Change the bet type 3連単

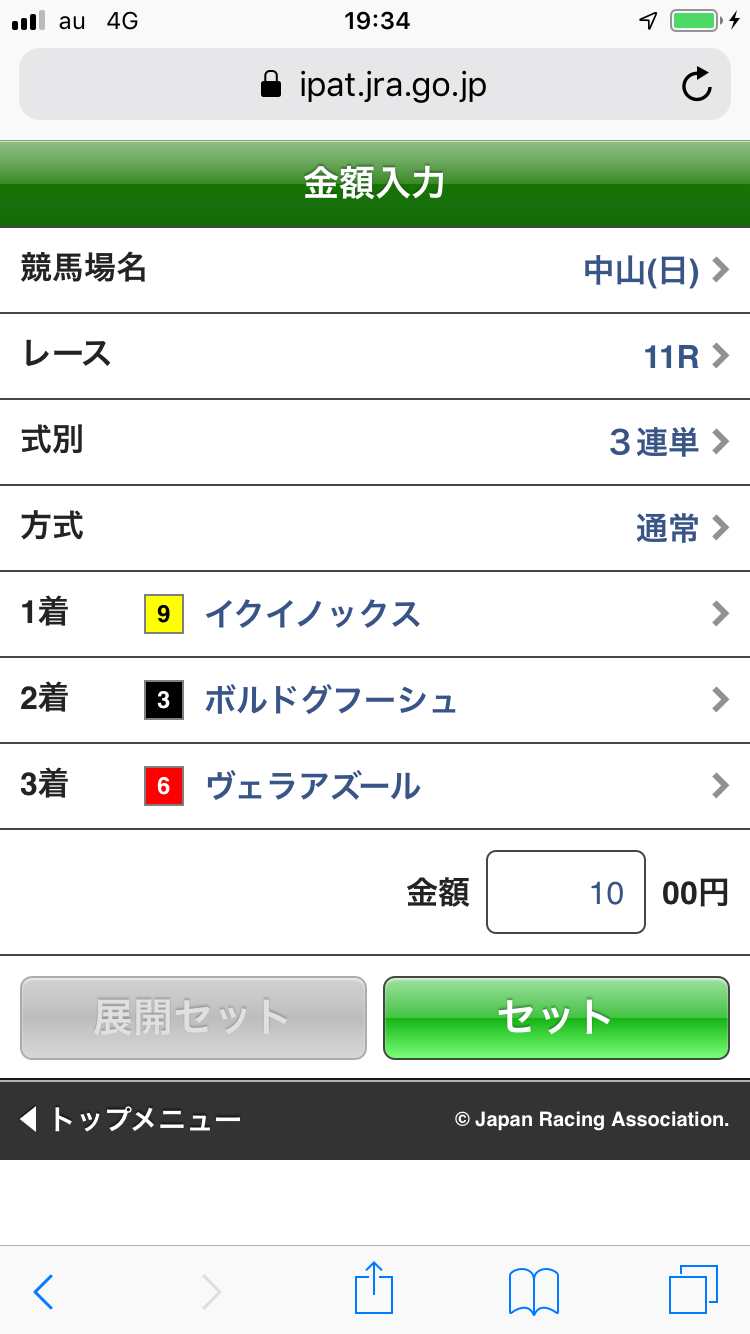[375, 442]
